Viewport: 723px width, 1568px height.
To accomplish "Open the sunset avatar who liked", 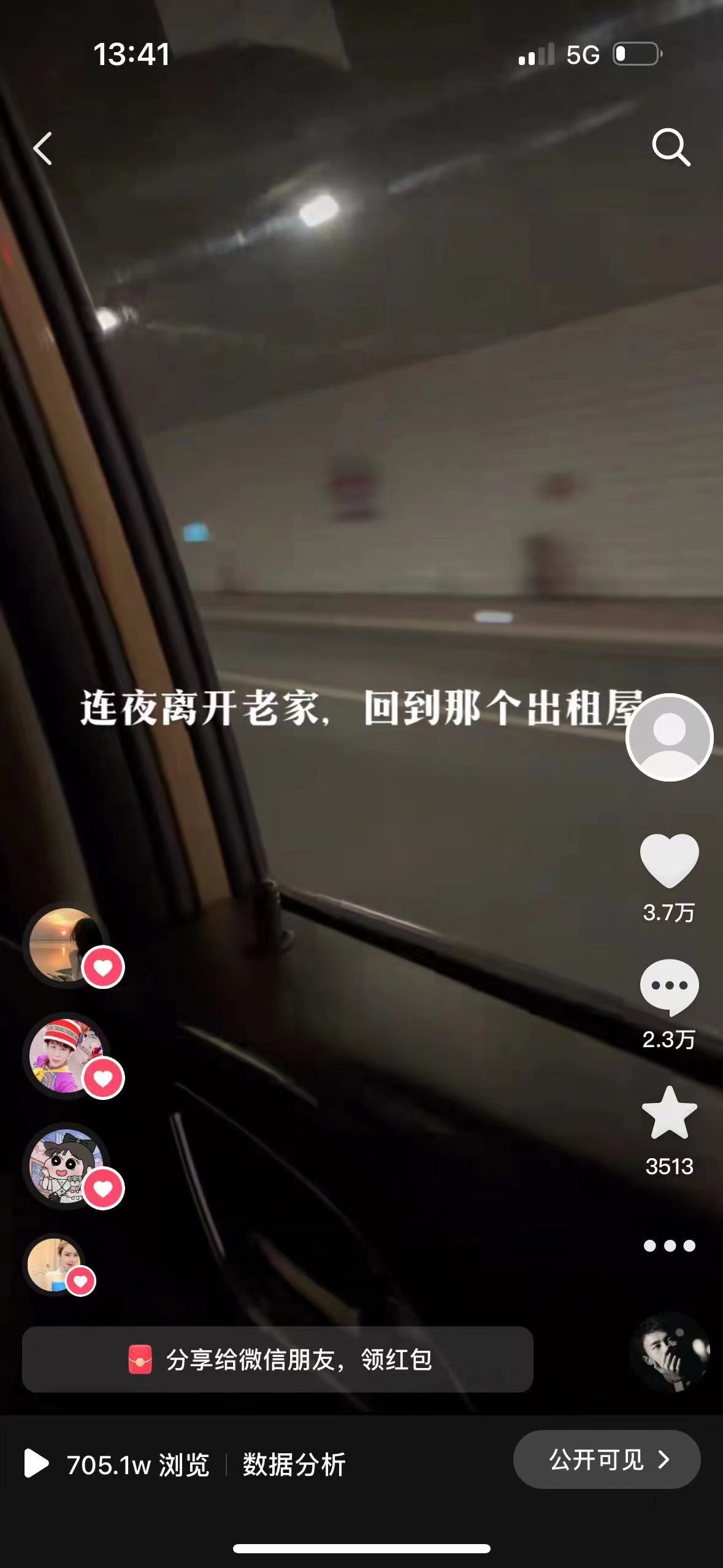I will (x=66, y=945).
